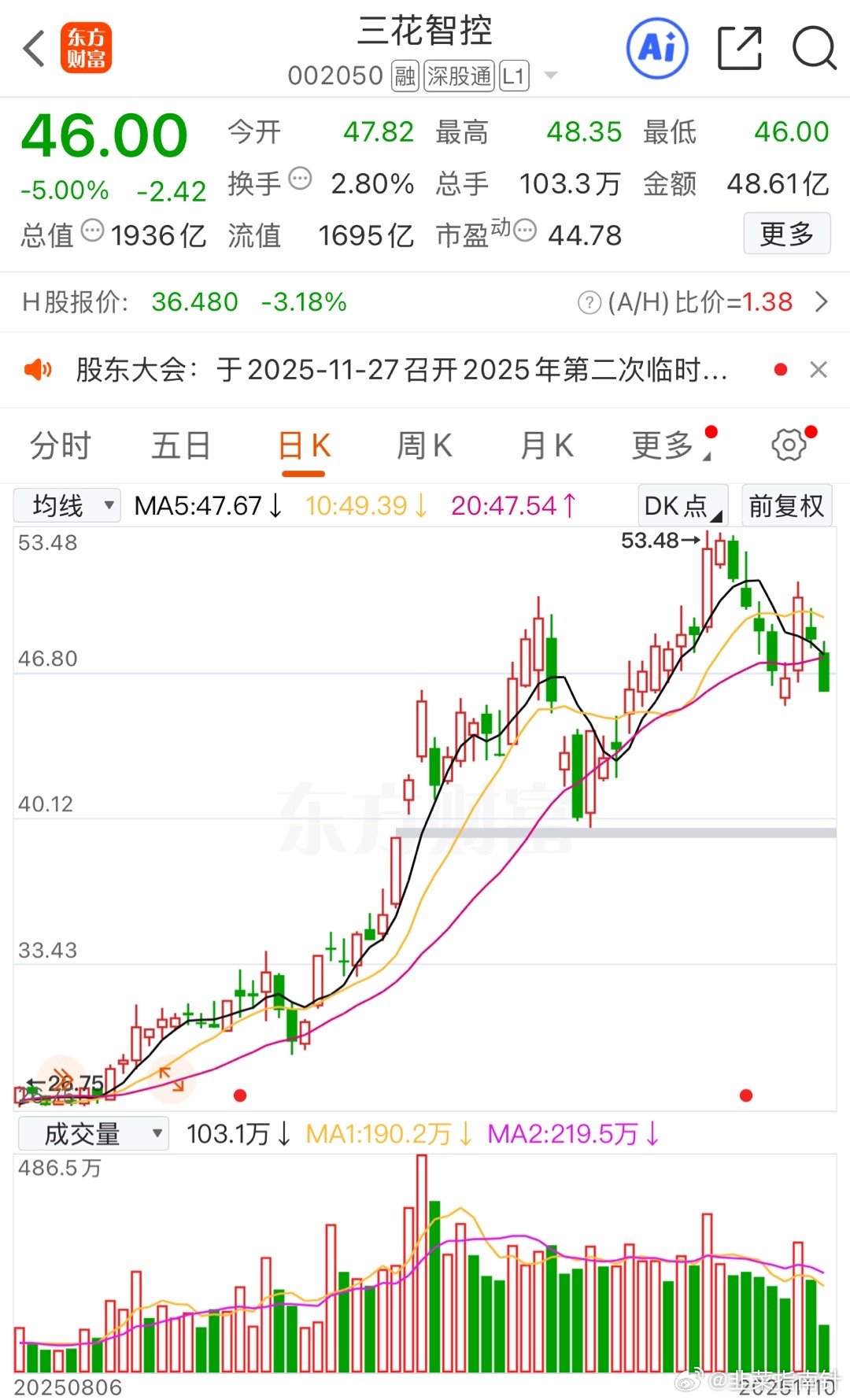Click the announcement speaker icon

pyautogui.click(x=41, y=370)
